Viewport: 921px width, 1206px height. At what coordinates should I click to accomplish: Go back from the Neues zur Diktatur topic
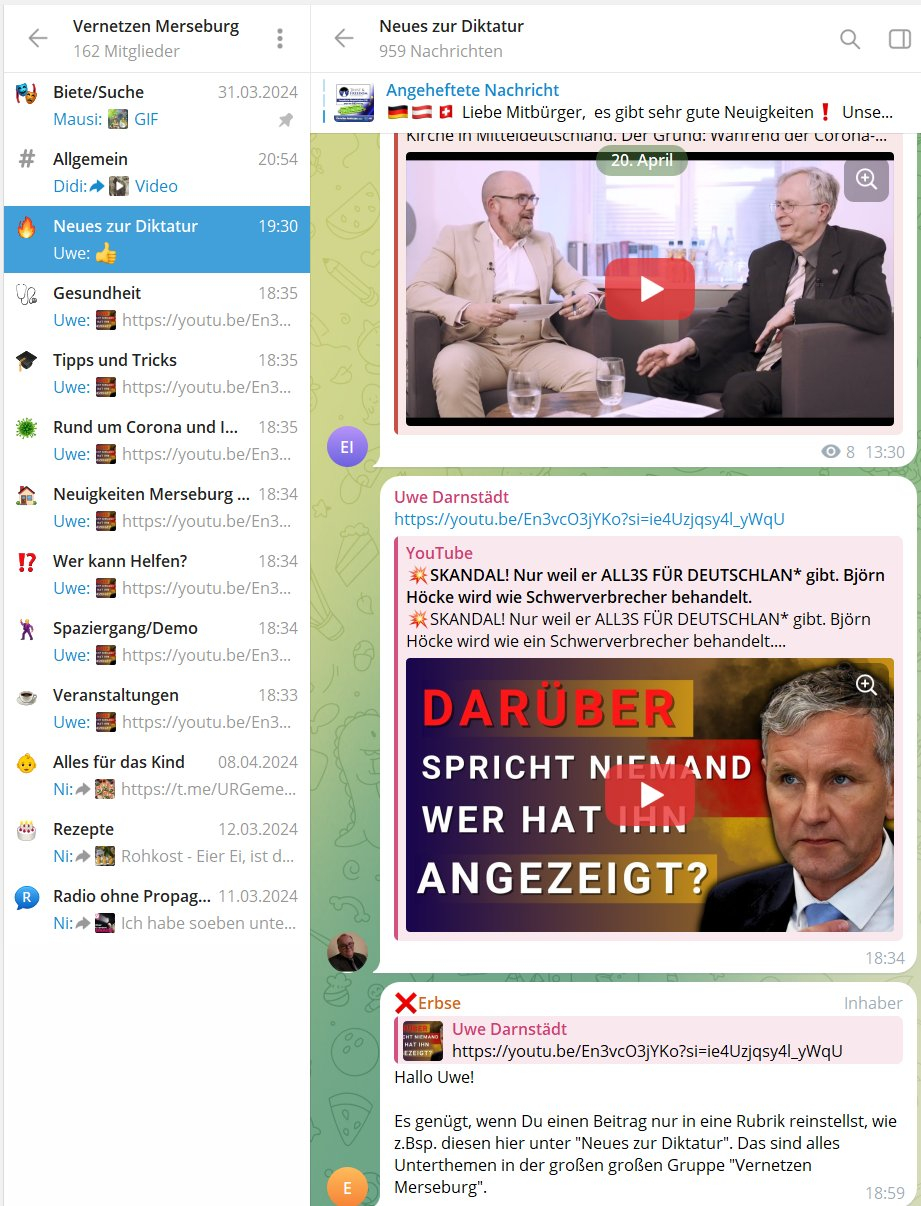point(344,38)
